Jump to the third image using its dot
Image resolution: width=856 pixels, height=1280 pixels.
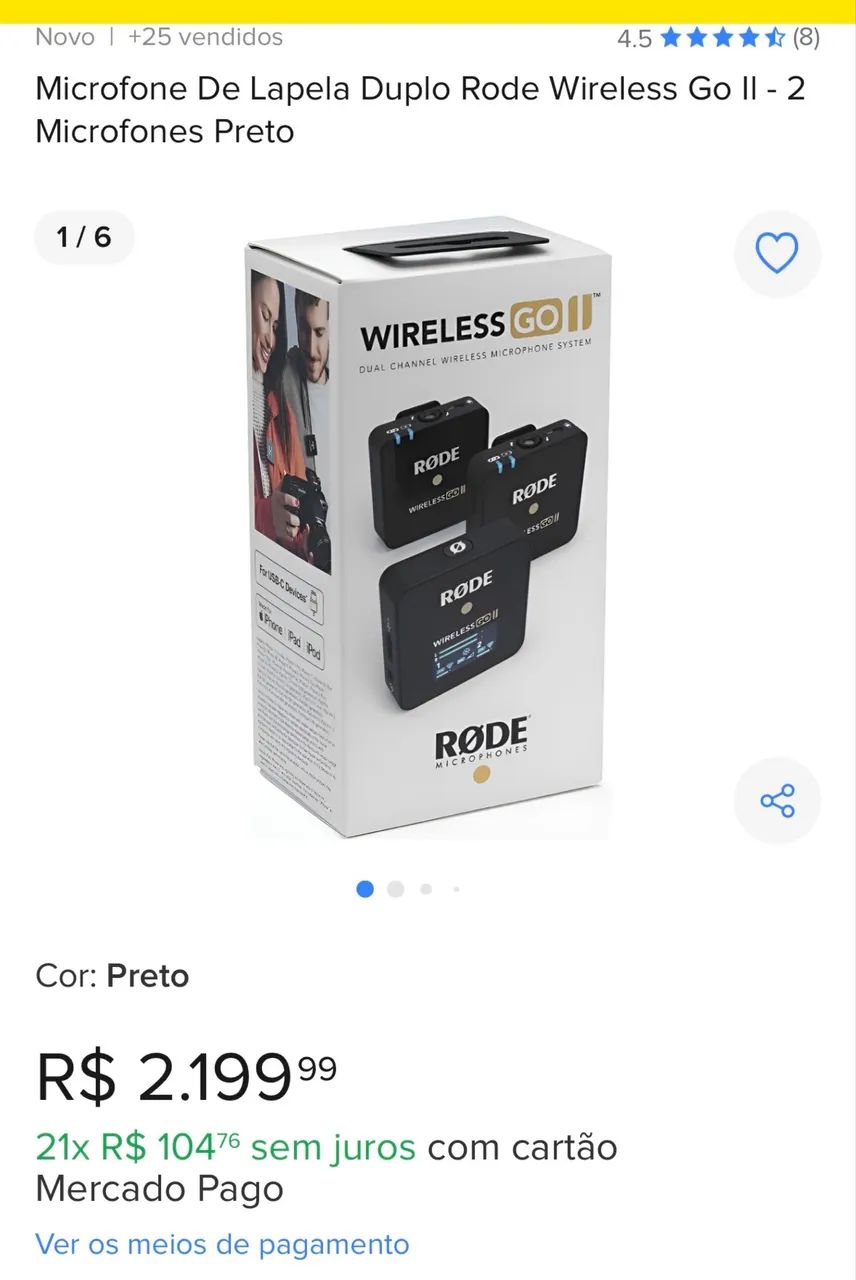tap(426, 889)
